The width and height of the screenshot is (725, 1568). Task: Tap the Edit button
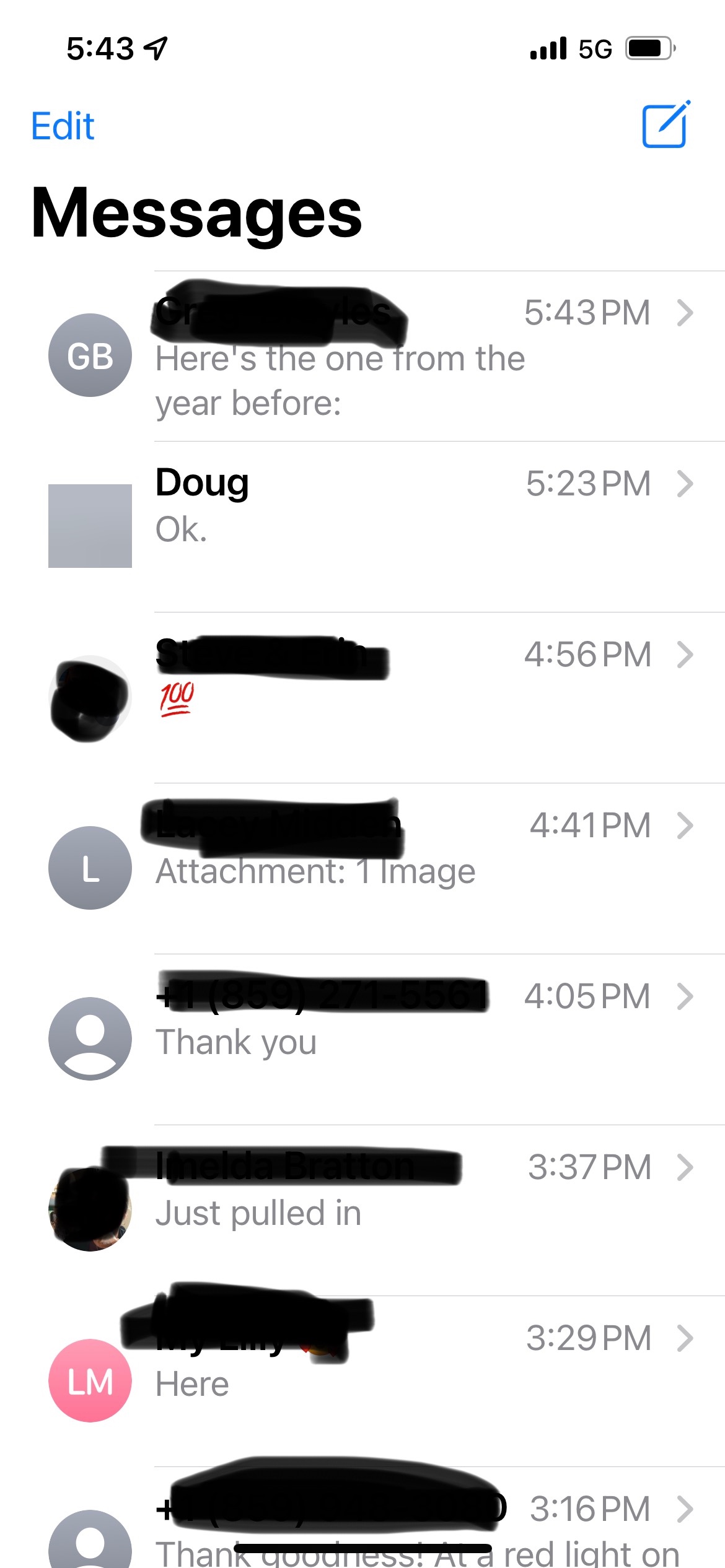point(63,126)
